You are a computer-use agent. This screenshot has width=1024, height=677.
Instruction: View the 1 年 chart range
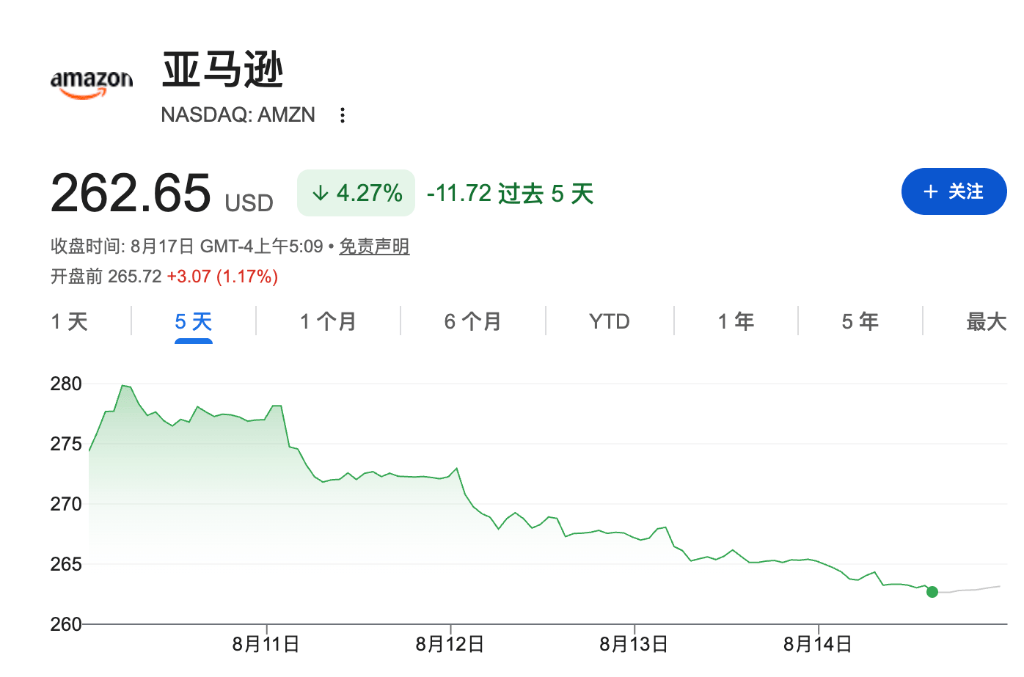tap(736, 321)
